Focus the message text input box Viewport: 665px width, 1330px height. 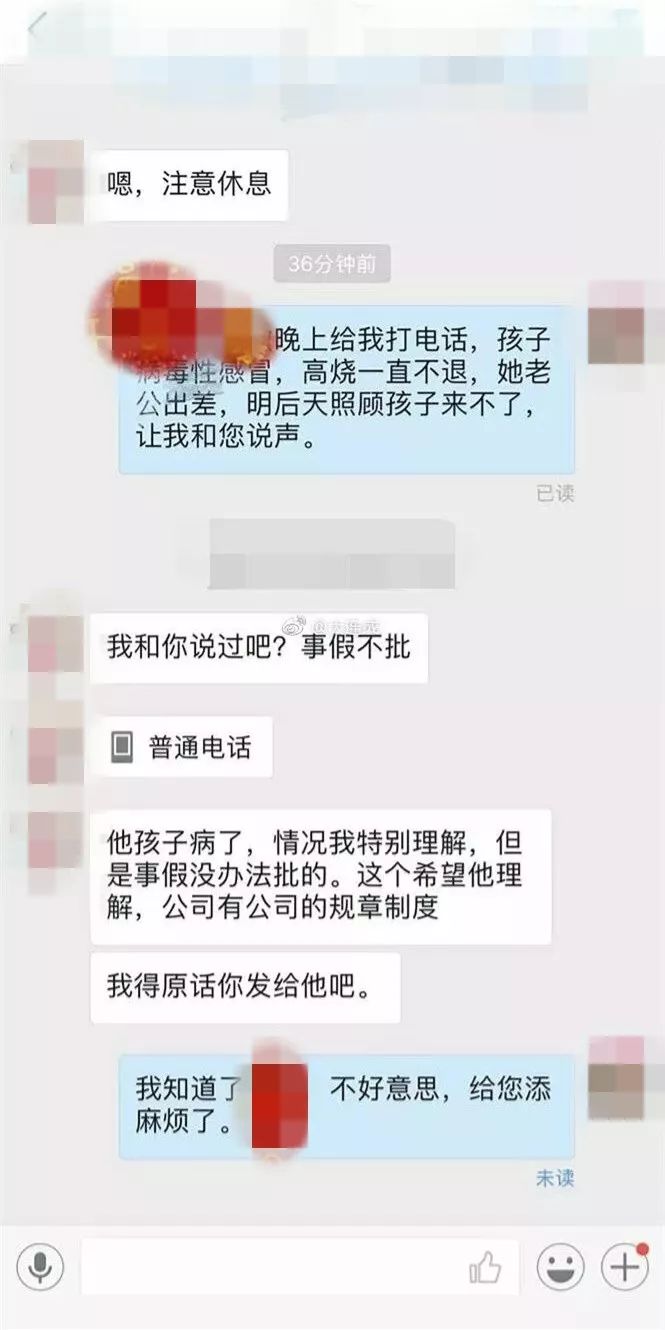click(270, 1268)
